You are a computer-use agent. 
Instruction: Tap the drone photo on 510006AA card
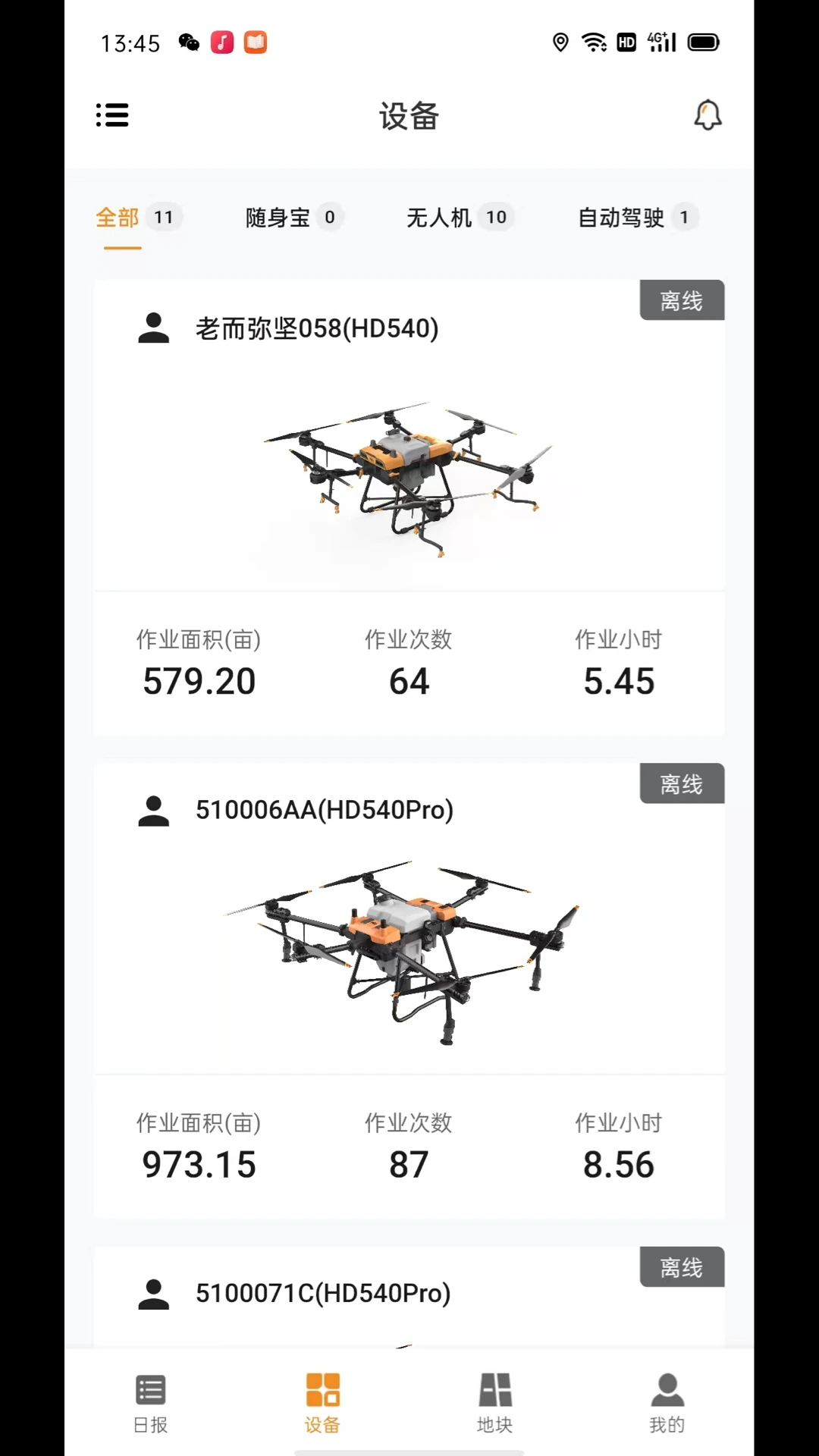click(409, 940)
